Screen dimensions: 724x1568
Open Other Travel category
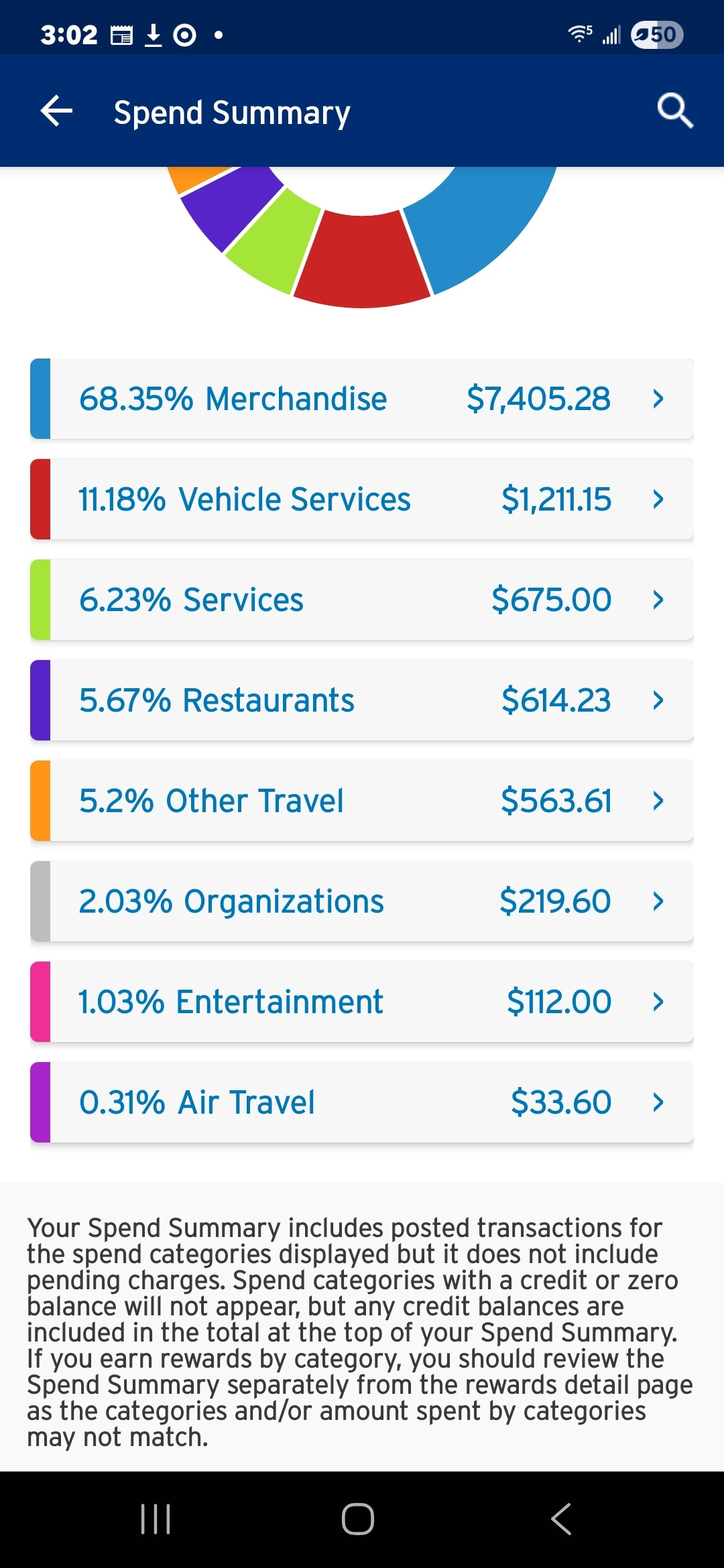[362, 801]
